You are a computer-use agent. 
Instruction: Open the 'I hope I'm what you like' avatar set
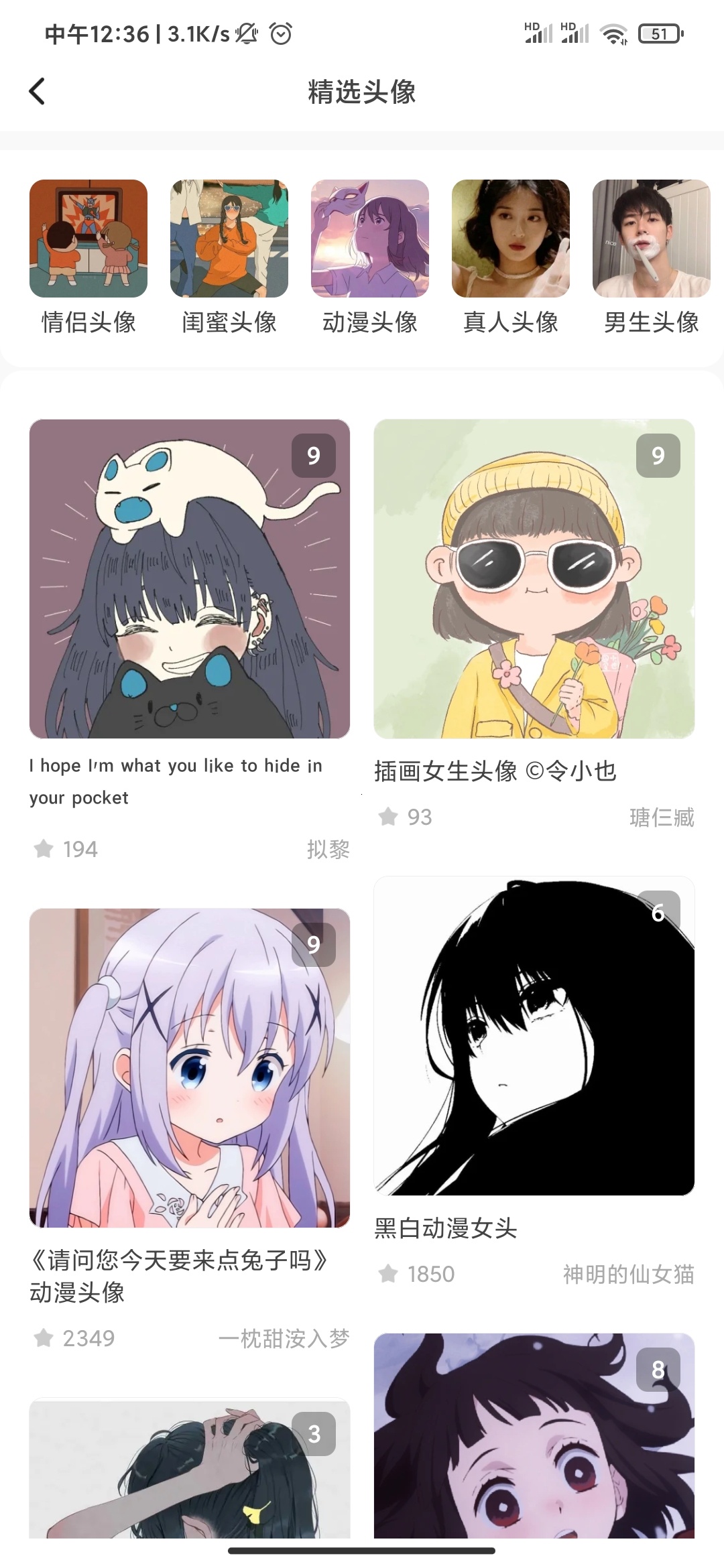(190, 579)
